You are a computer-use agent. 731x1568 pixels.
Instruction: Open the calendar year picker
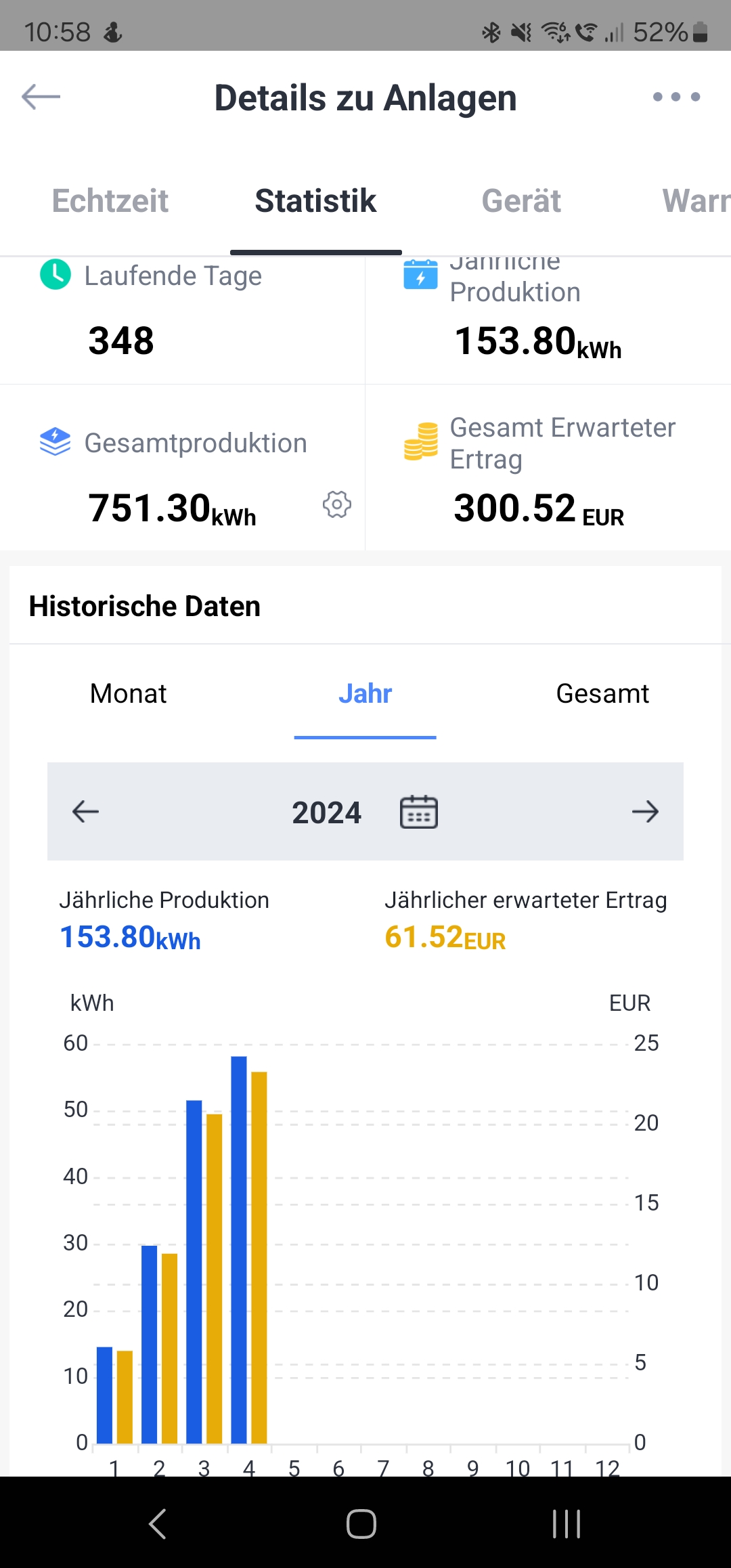click(x=419, y=812)
